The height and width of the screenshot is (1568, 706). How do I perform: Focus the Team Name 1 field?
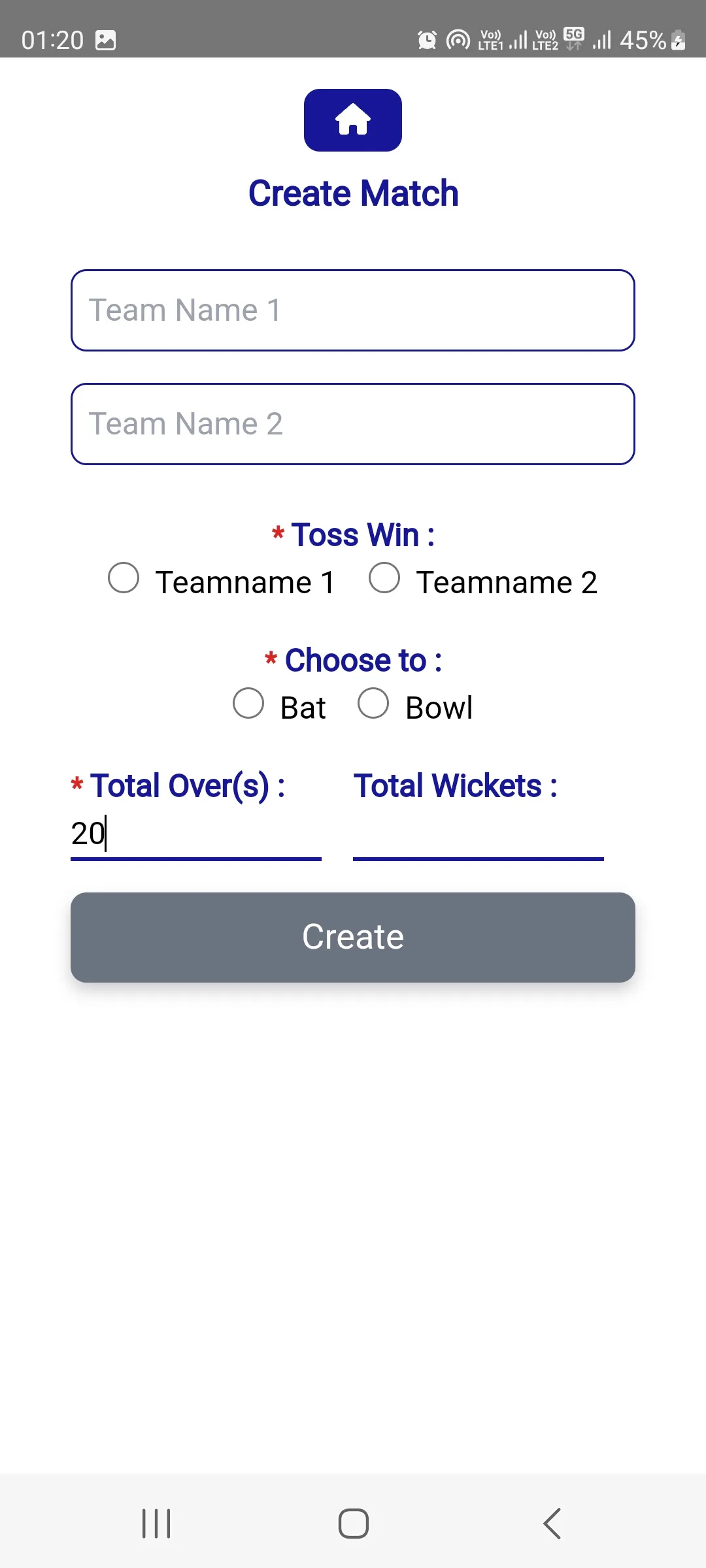point(353,310)
